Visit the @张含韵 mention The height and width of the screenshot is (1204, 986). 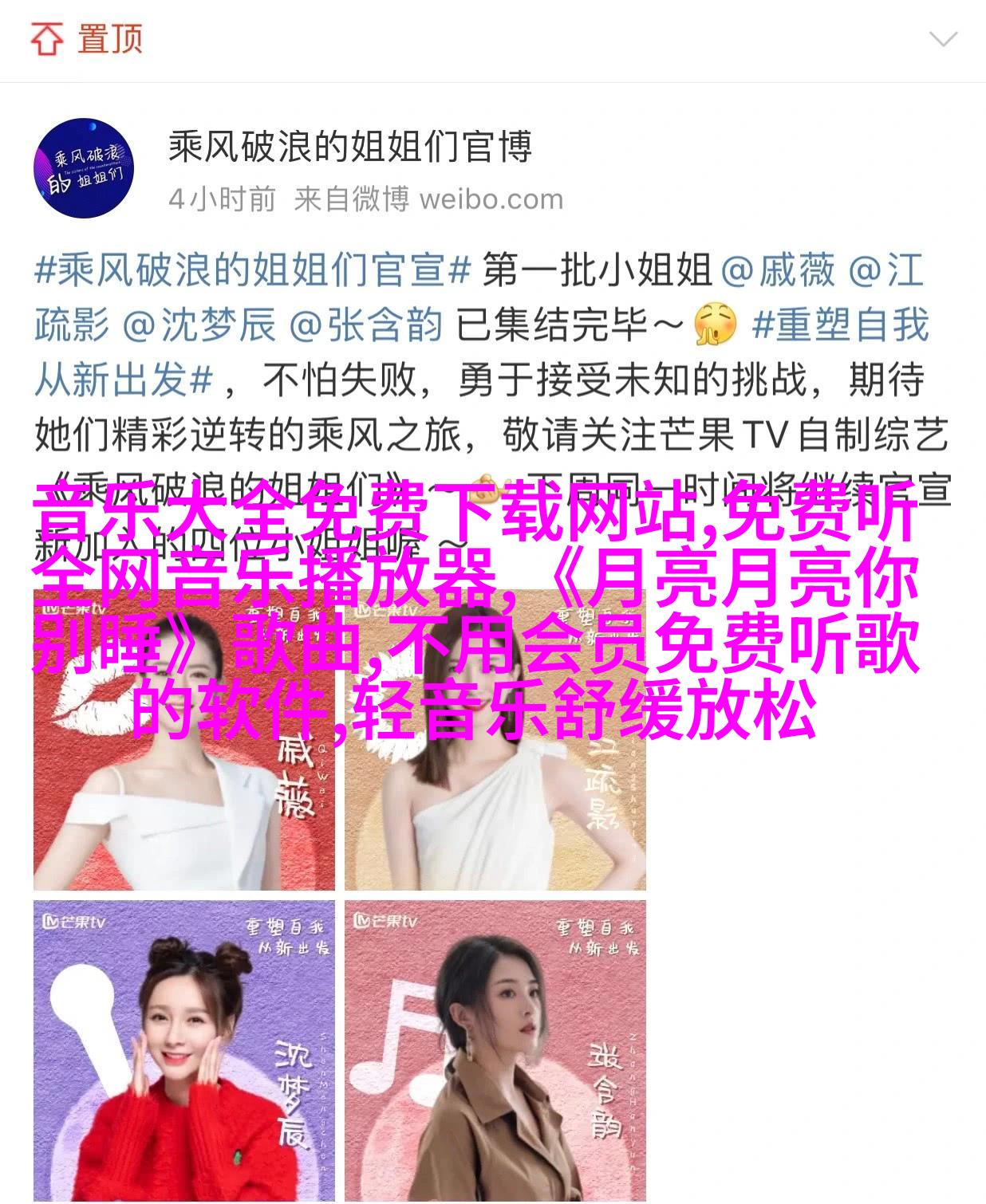coord(365,325)
